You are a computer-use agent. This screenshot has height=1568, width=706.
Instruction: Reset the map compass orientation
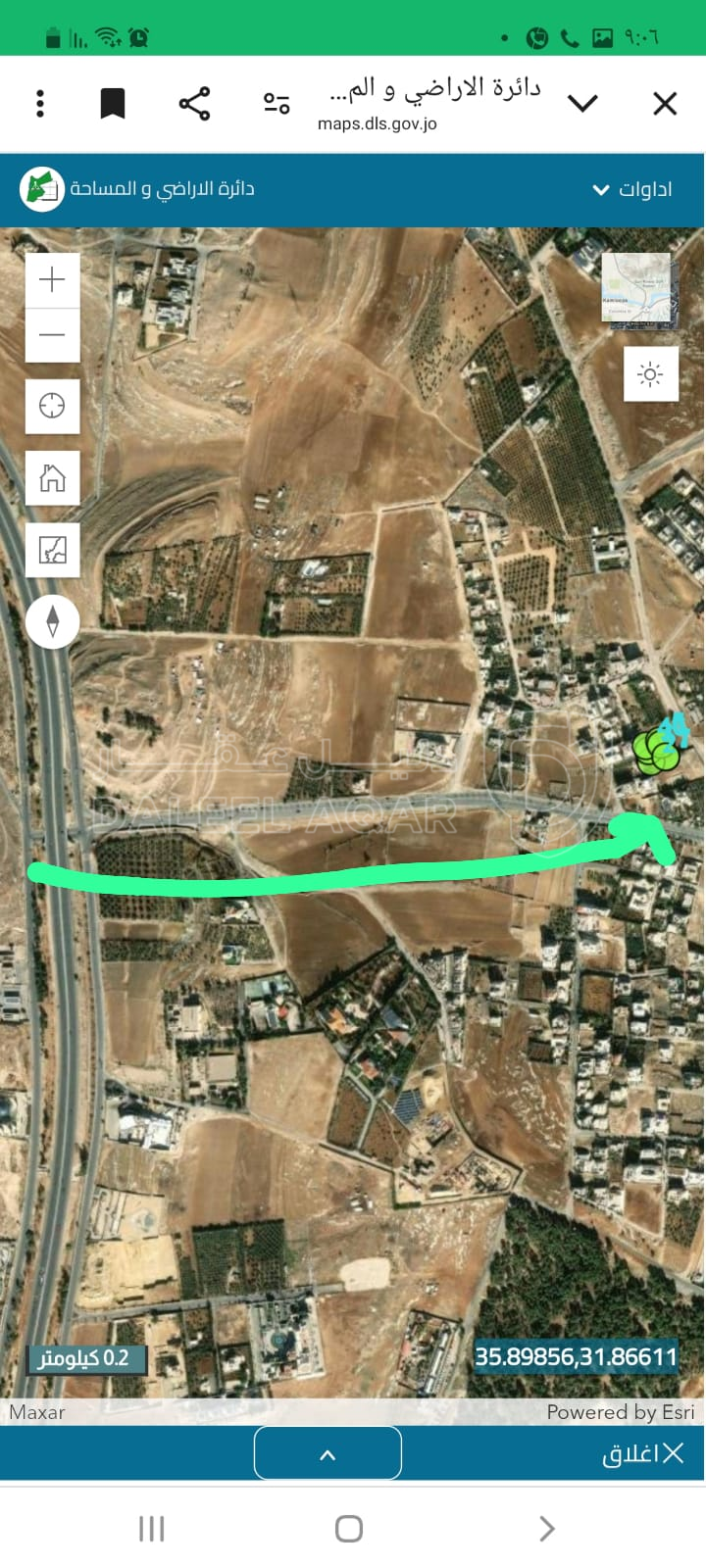(52, 621)
